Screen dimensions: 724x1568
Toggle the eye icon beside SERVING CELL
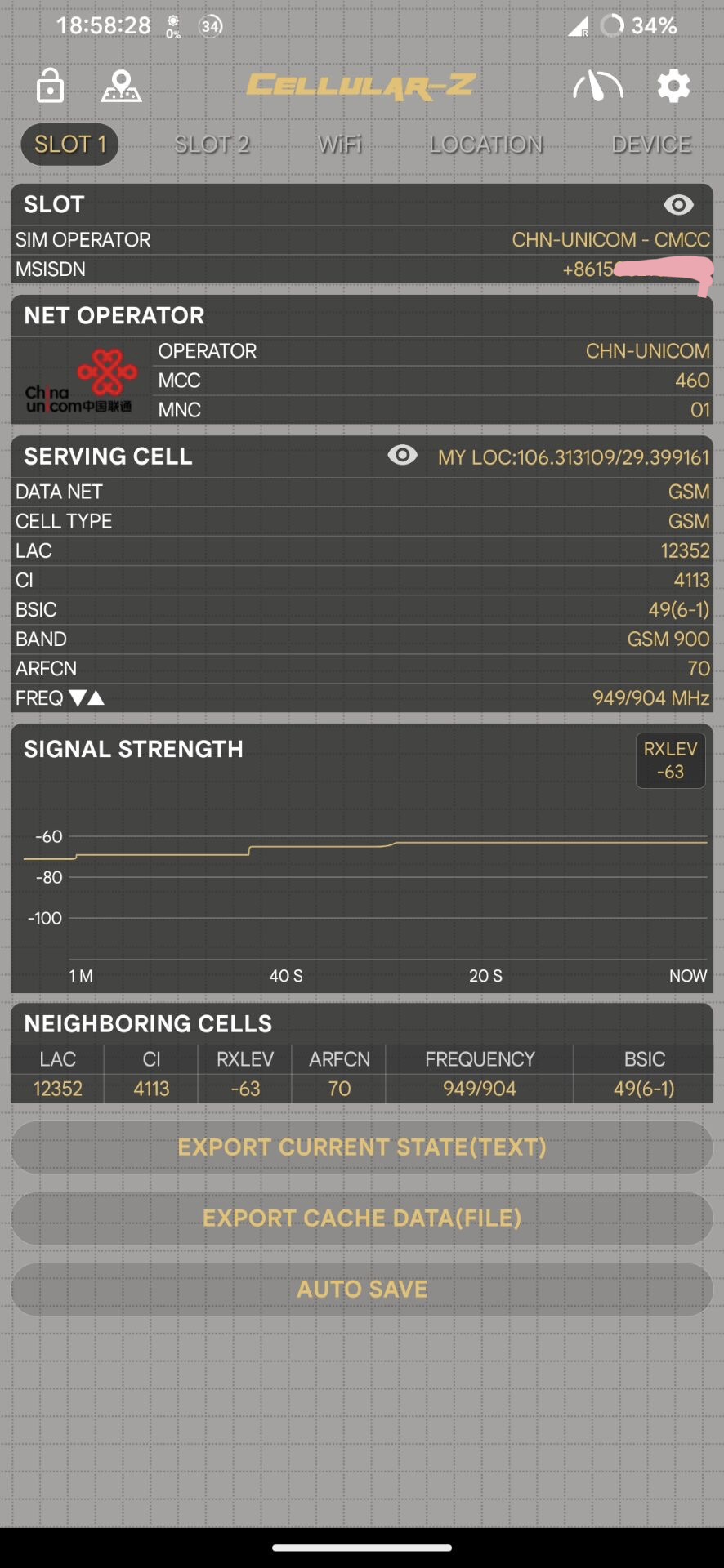click(x=402, y=455)
